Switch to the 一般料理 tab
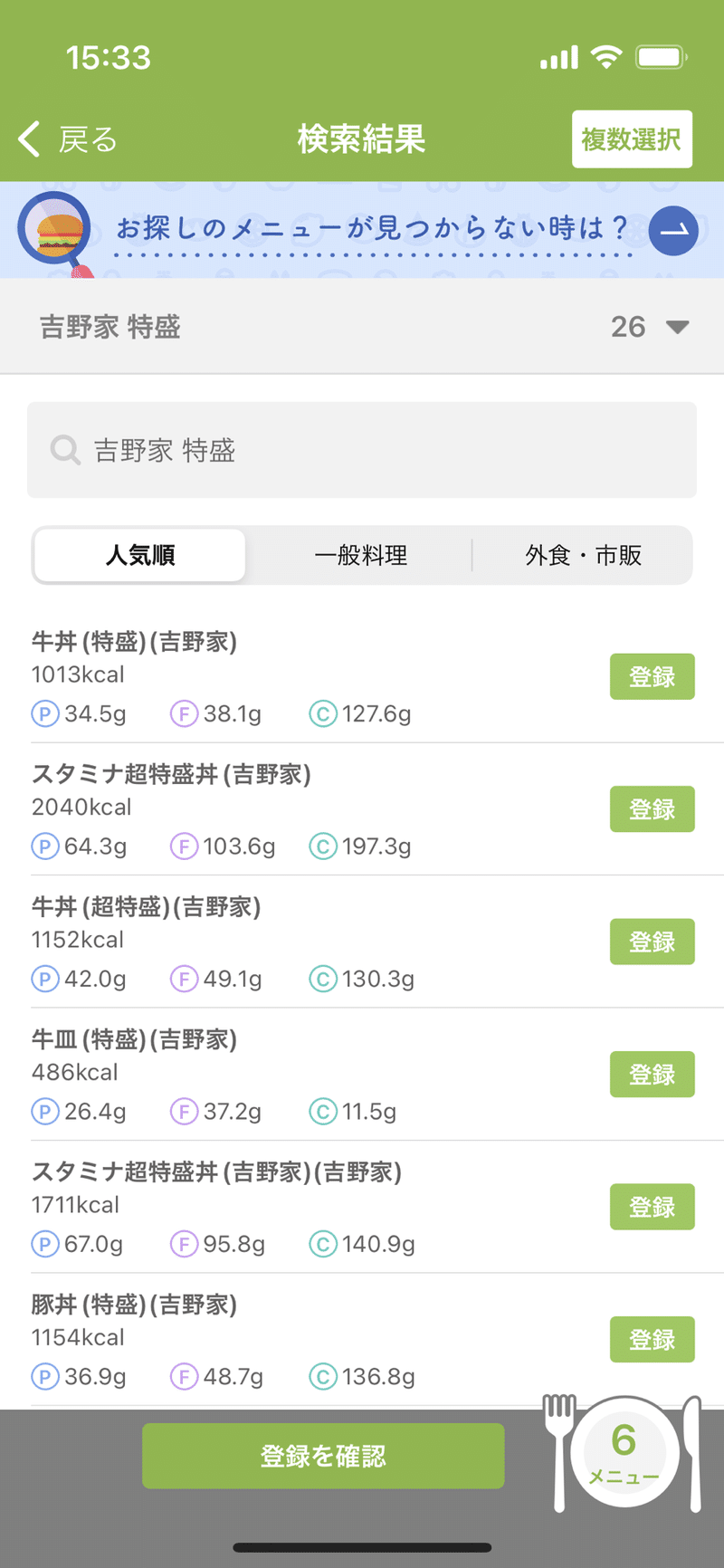Viewport: 724px width, 1568px height. pyautogui.click(x=360, y=555)
